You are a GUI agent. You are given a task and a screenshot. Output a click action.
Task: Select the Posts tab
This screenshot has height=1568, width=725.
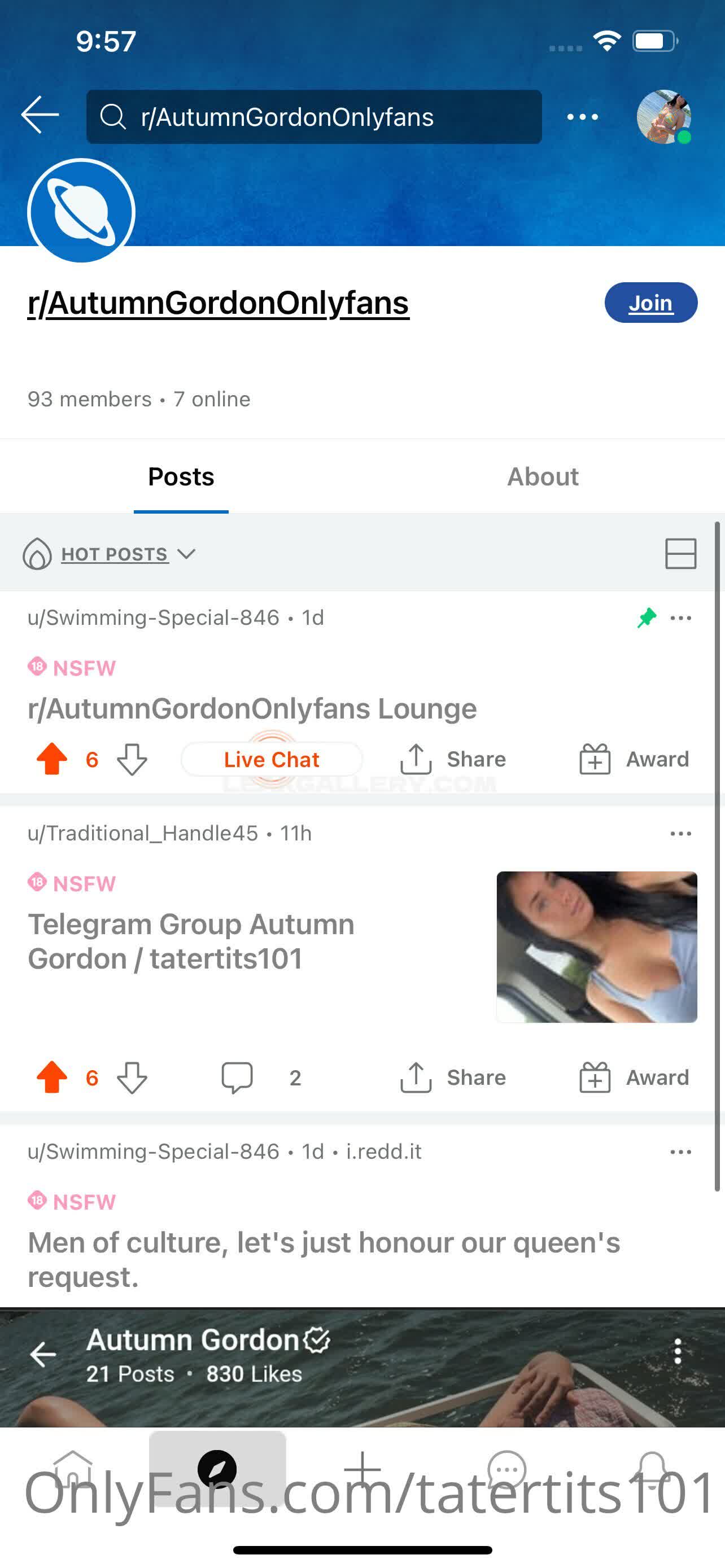[181, 476]
